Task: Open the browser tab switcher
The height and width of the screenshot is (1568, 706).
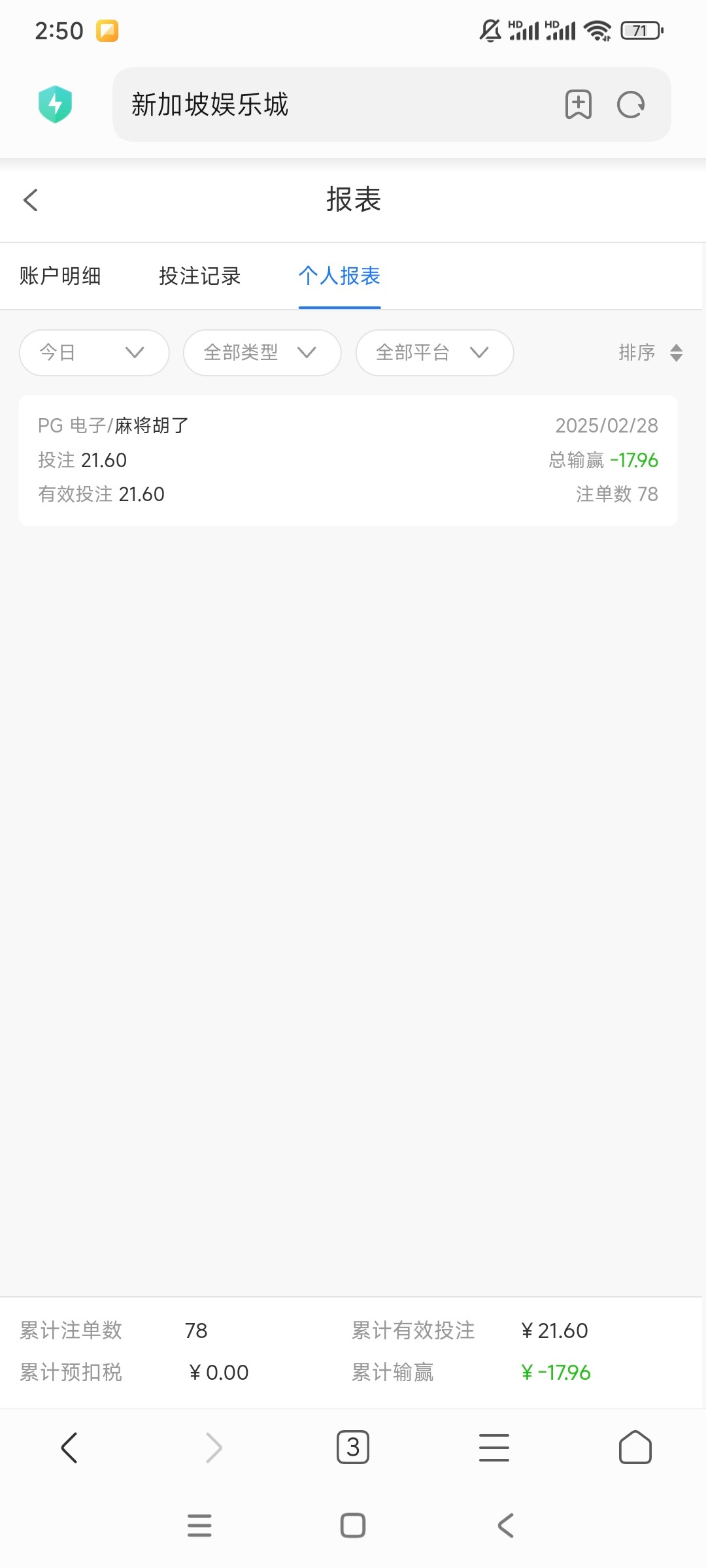Action: click(x=353, y=1447)
